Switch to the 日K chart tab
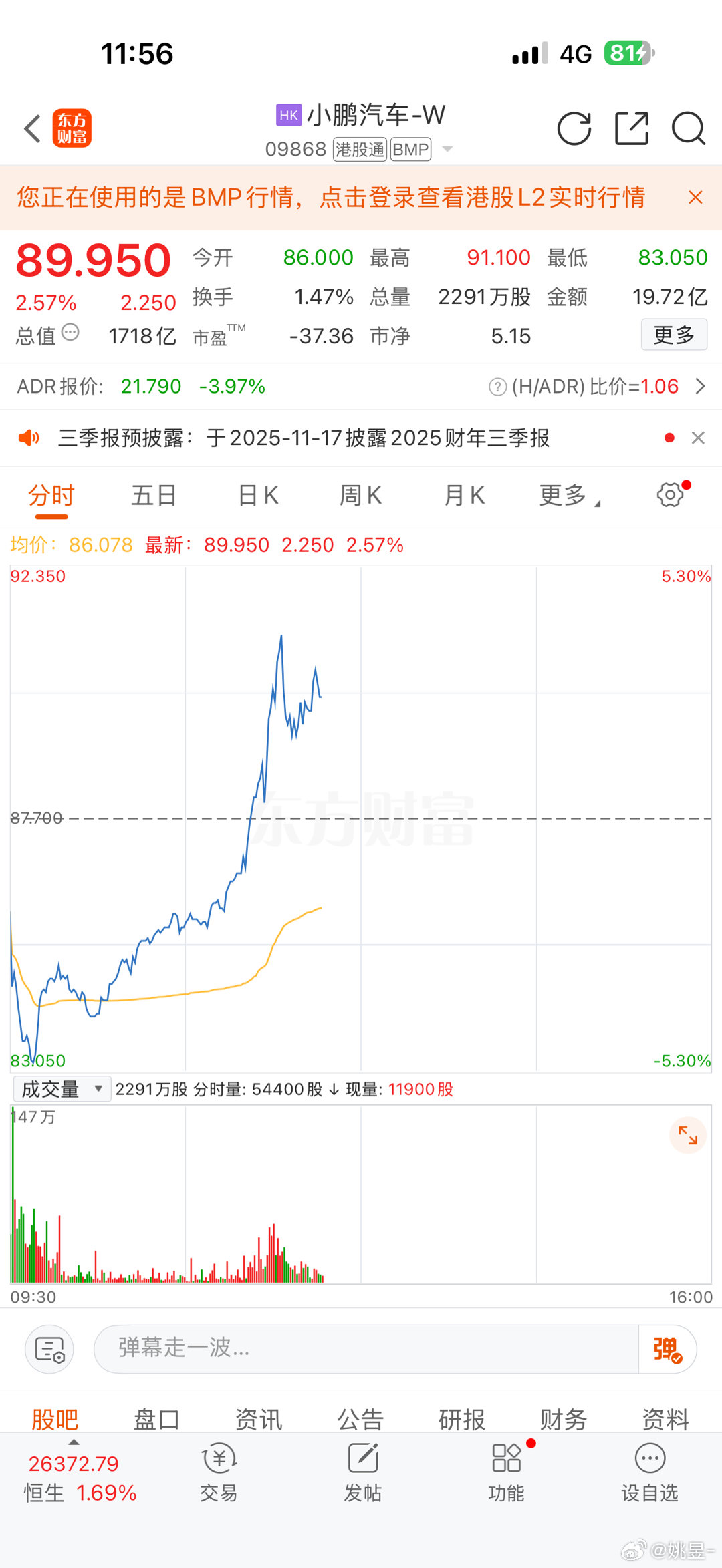The image size is (722, 1568). (x=257, y=495)
